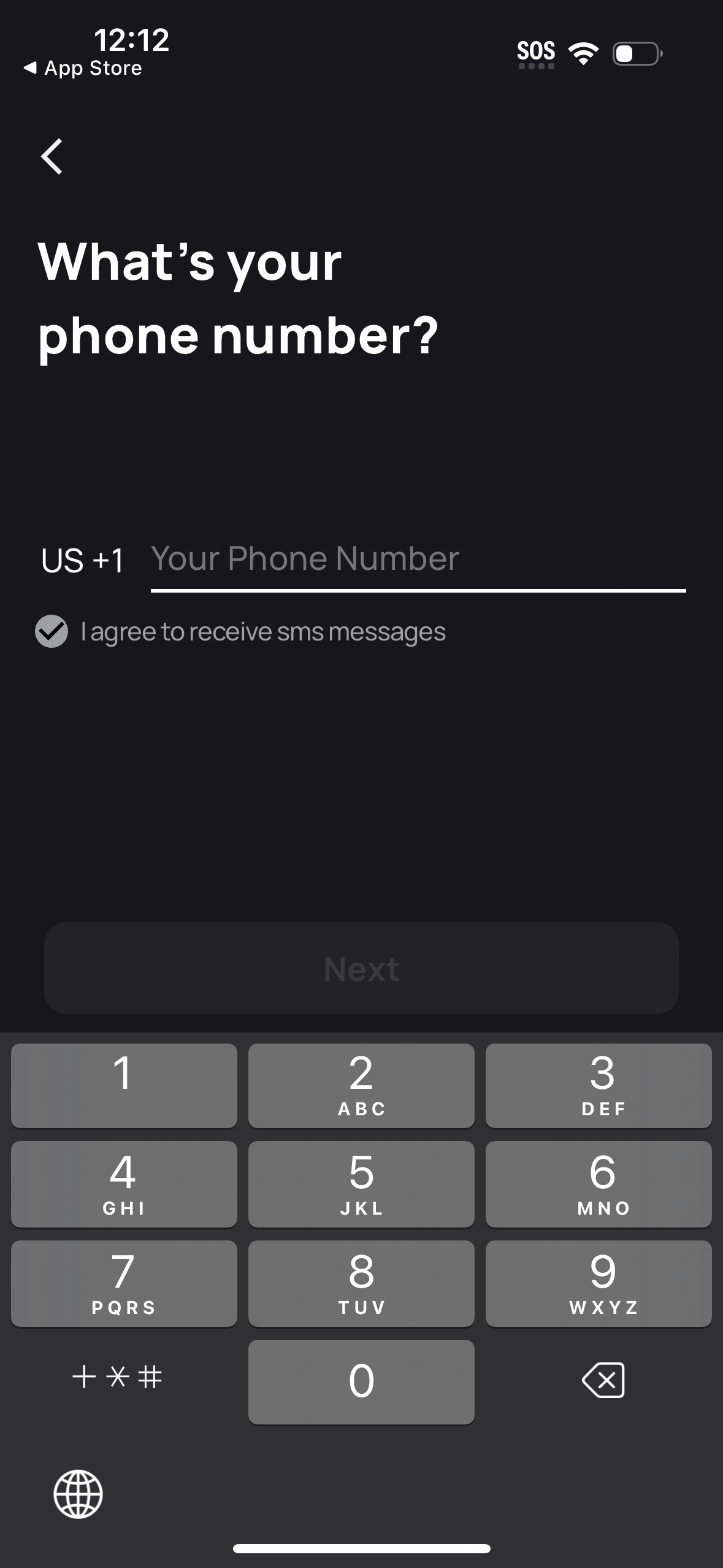
Task: Uncheck the agree to receive sms messages checkbox
Action: coord(52,632)
